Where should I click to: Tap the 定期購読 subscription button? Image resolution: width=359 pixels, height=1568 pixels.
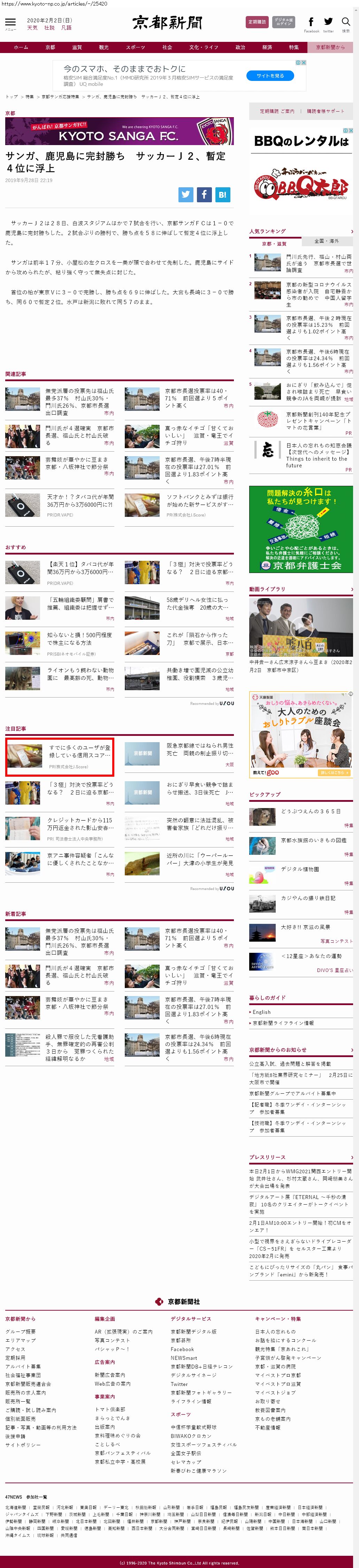click(257, 22)
